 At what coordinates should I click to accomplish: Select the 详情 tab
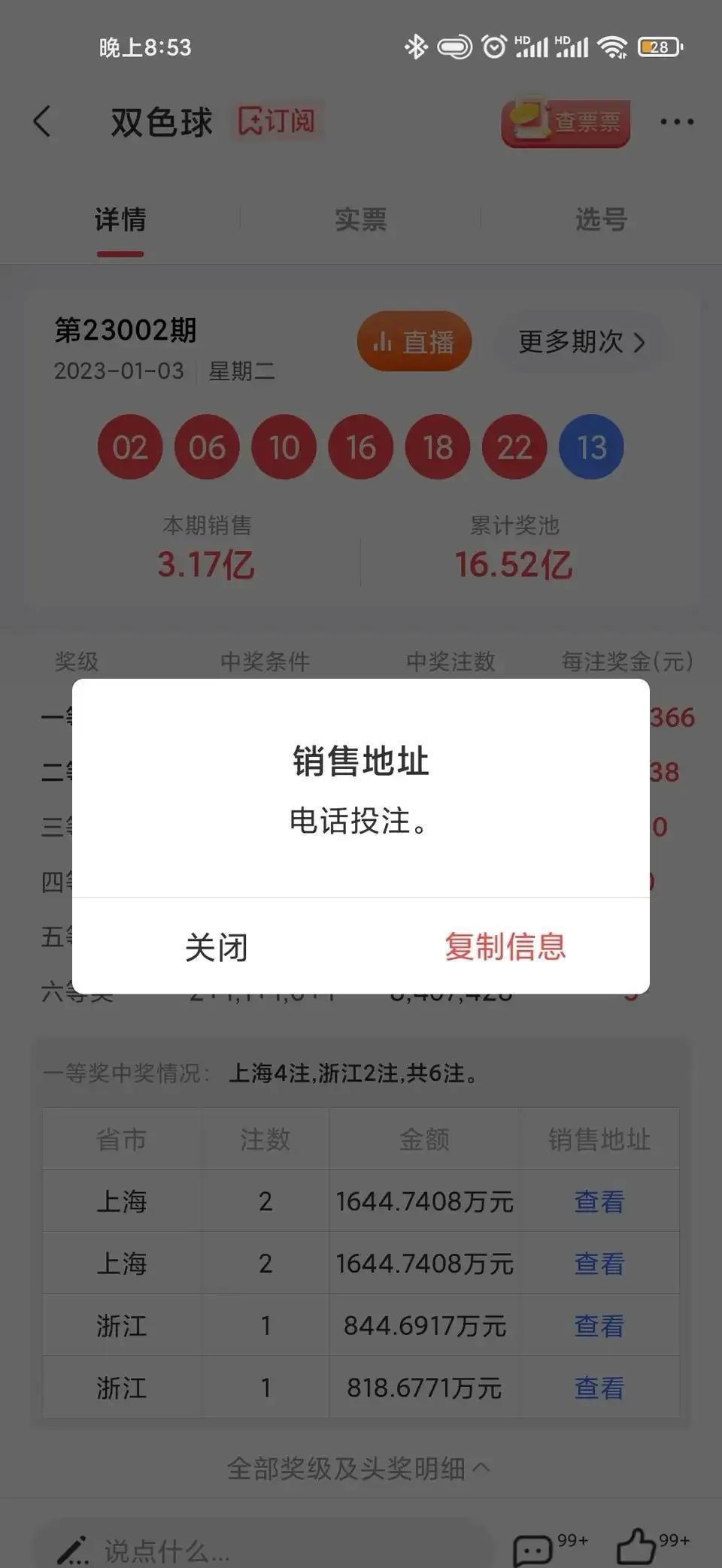click(x=120, y=219)
